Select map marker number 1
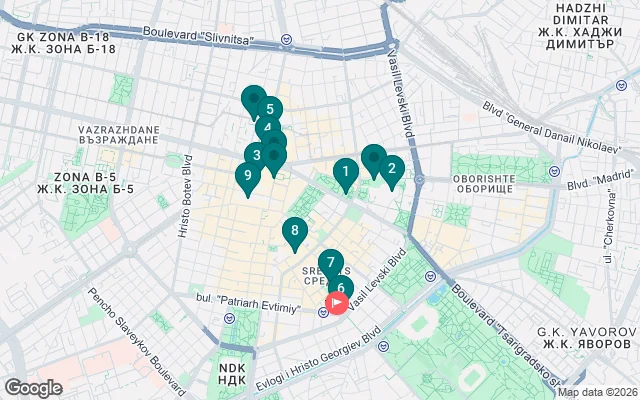The image size is (640, 400). tap(345, 172)
